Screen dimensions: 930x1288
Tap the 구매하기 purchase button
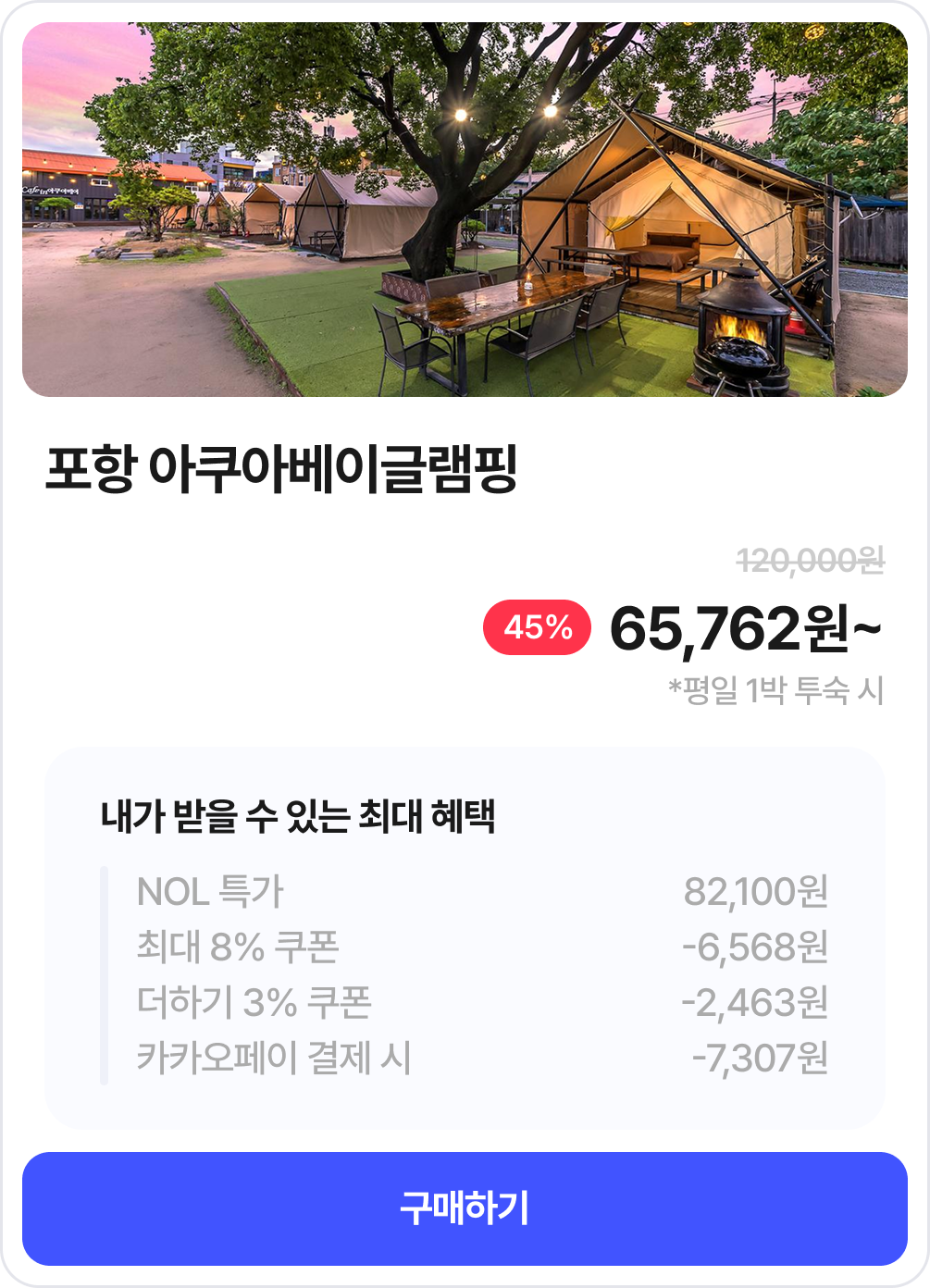pos(465,1208)
